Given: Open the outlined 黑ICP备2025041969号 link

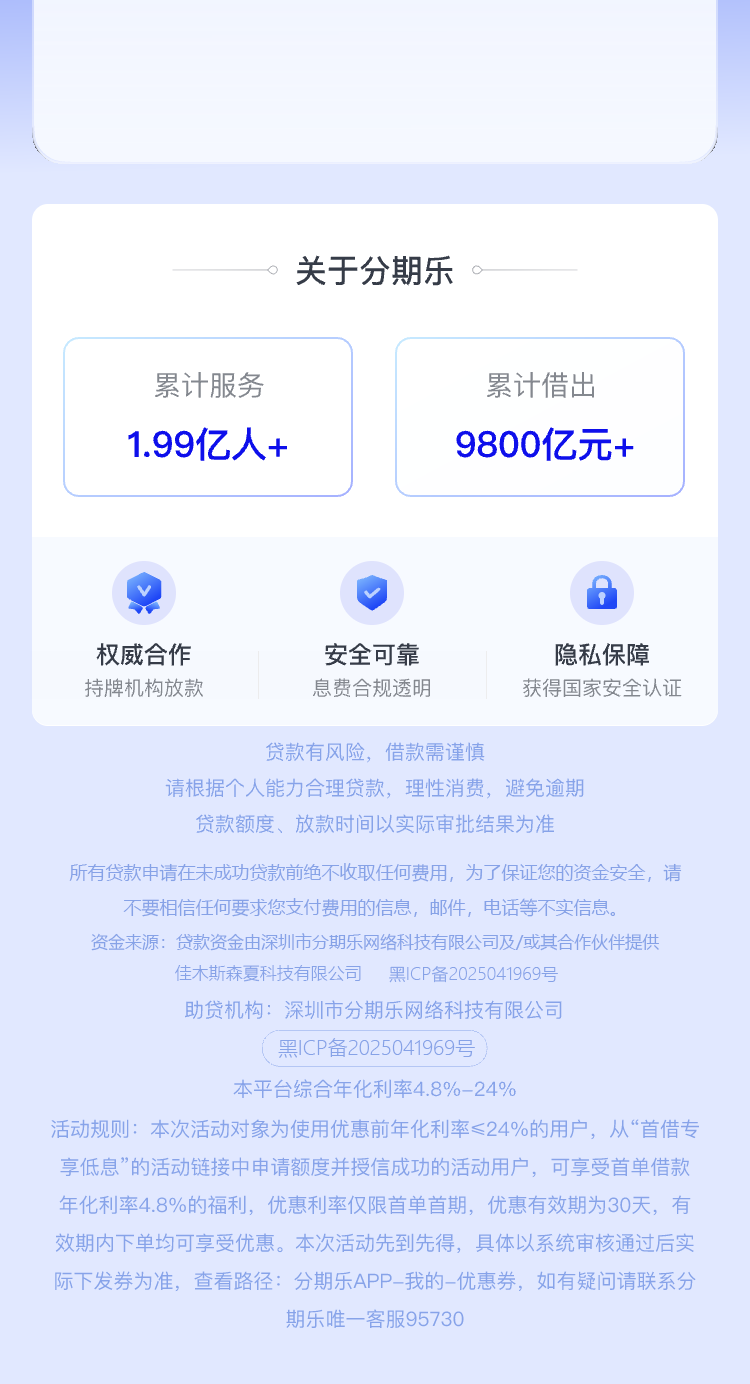Looking at the screenshot, I should coord(375,1048).
